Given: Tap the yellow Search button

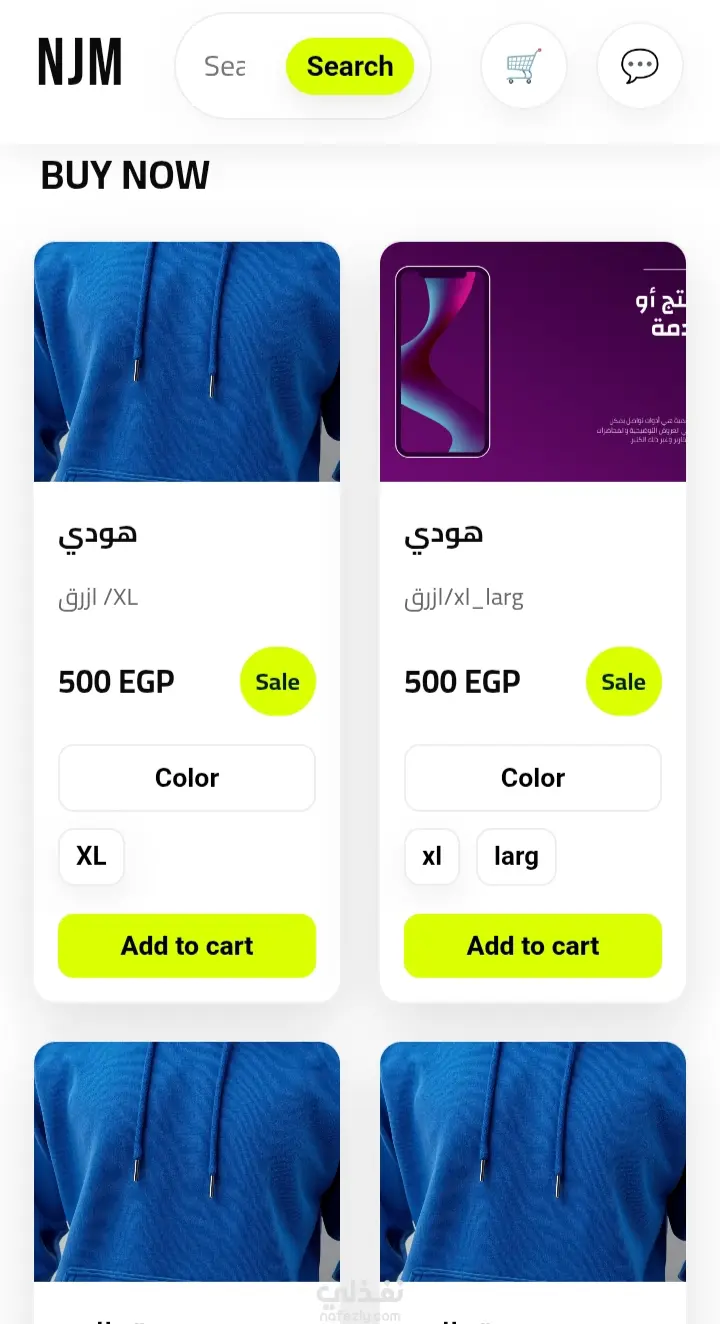Looking at the screenshot, I should [350, 67].
